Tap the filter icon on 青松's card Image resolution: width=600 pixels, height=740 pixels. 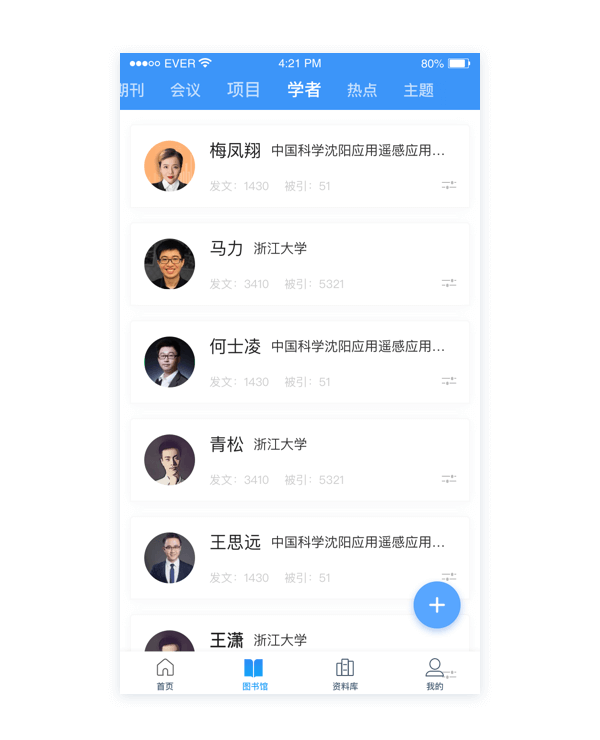click(x=449, y=479)
